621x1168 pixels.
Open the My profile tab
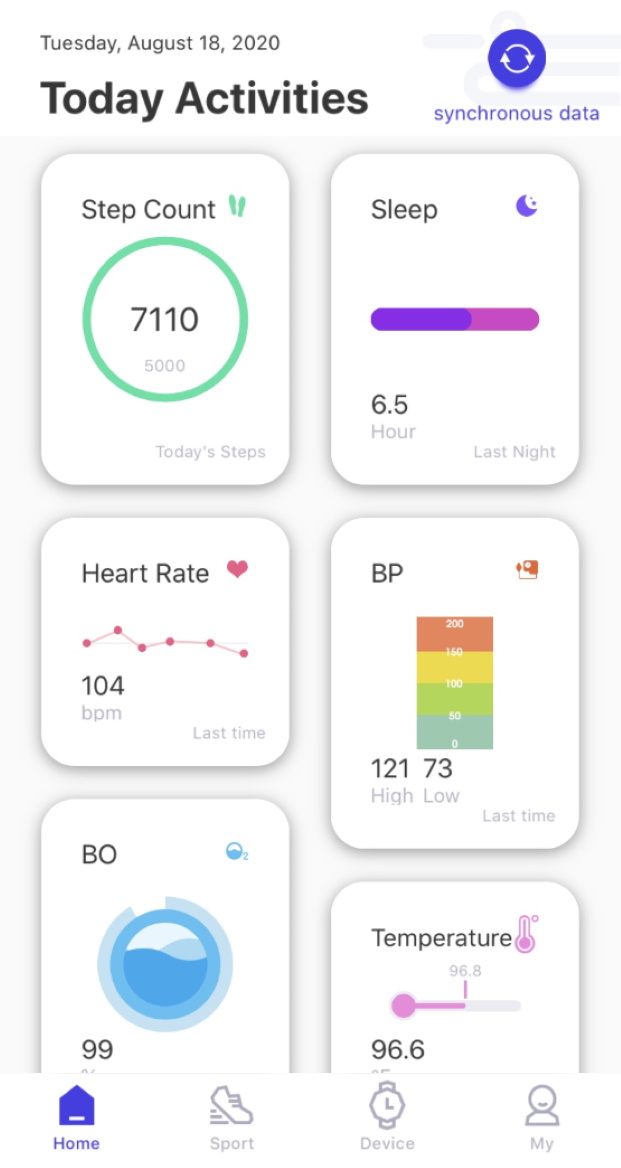pyautogui.click(x=541, y=1119)
